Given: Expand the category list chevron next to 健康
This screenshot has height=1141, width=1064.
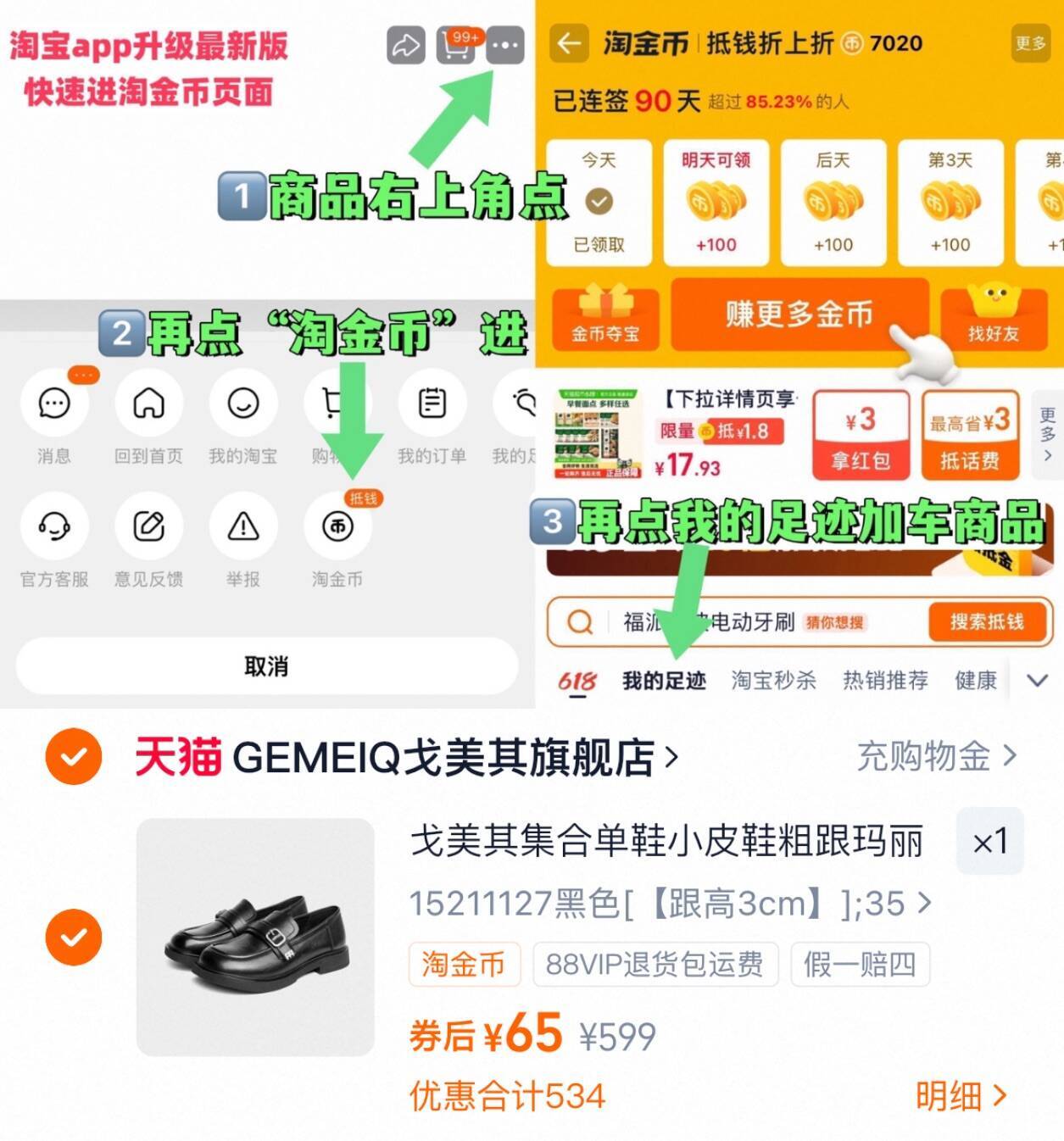Looking at the screenshot, I should pyautogui.click(x=1034, y=680).
